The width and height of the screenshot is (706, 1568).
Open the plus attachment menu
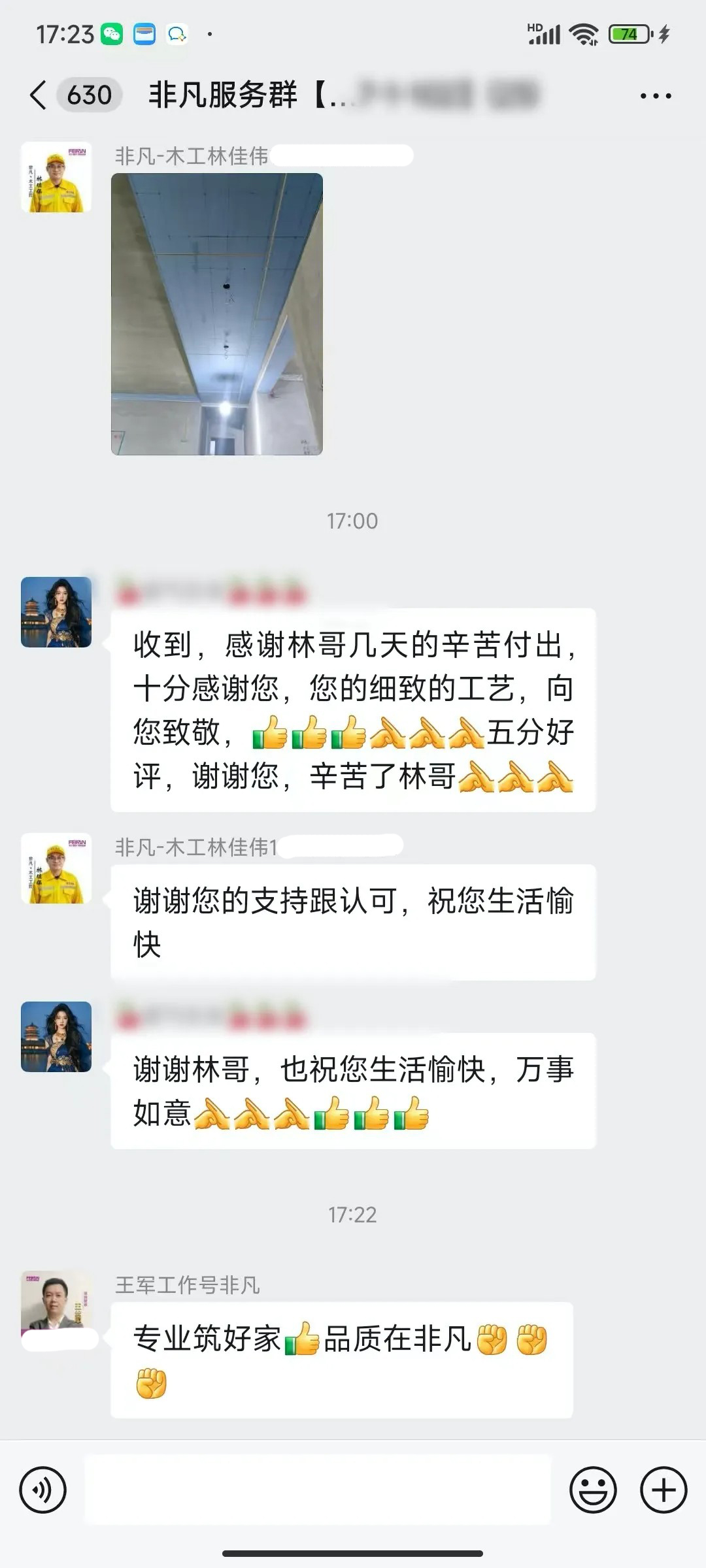pyautogui.click(x=663, y=1490)
